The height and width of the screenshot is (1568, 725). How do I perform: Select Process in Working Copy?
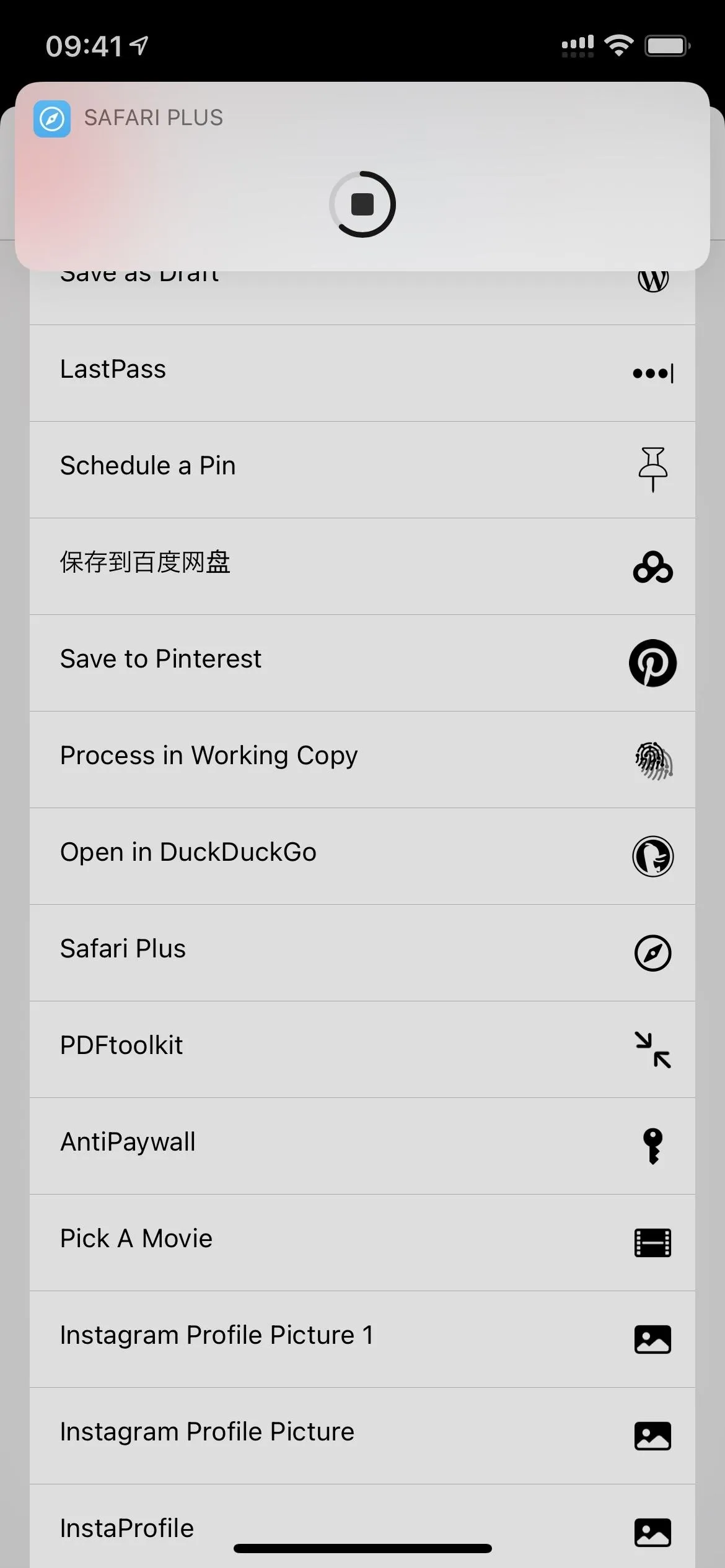tap(362, 760)
